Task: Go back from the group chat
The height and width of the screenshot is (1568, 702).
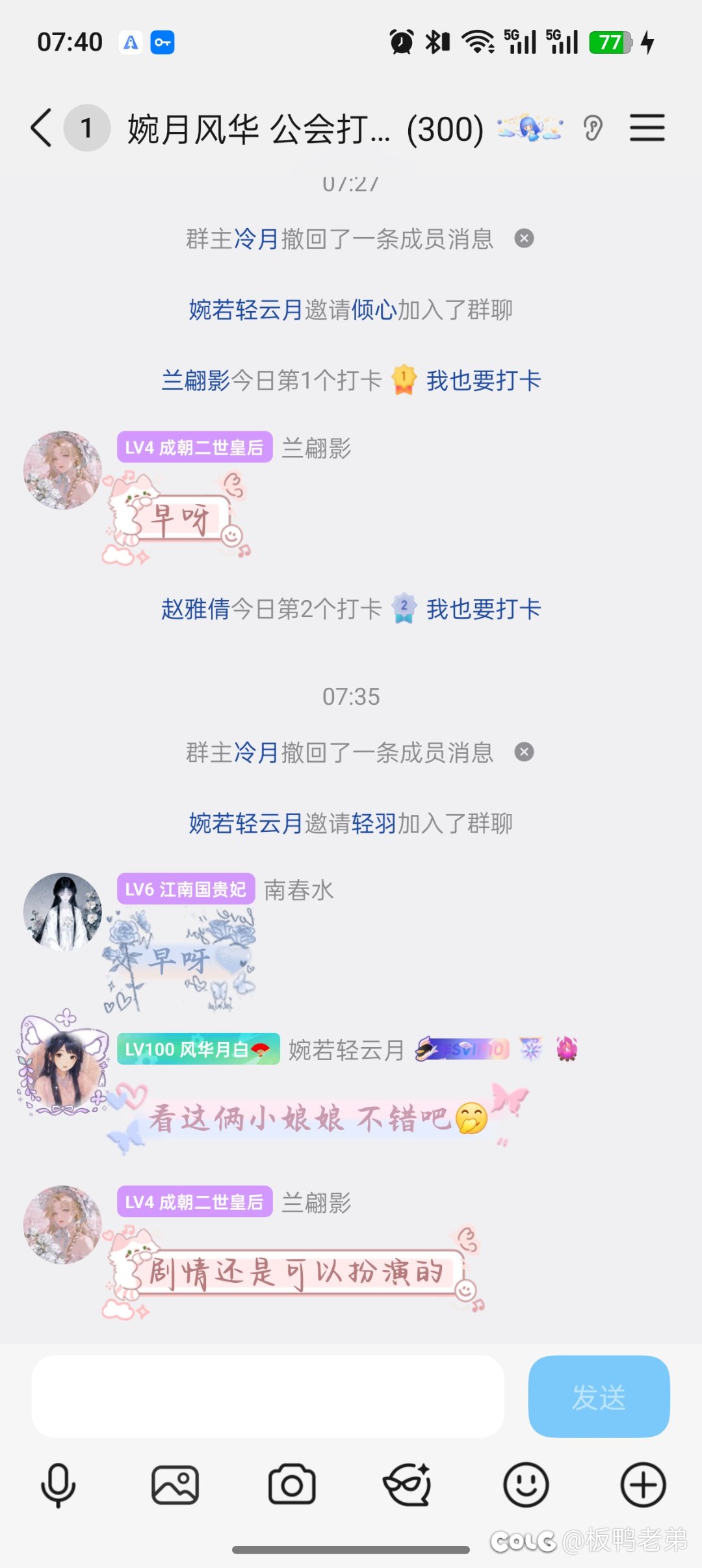Action: coord(42,128)
